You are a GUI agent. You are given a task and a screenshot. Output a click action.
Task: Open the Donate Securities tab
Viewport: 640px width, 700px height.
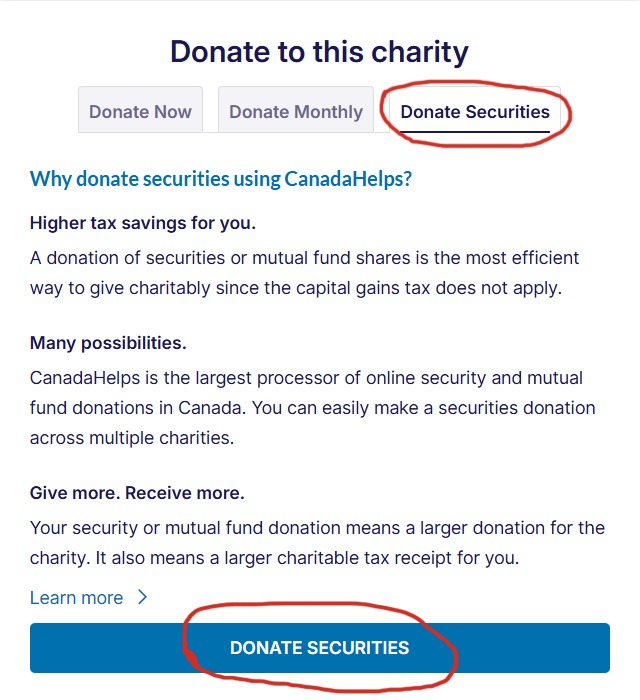(x=474, y=111)
